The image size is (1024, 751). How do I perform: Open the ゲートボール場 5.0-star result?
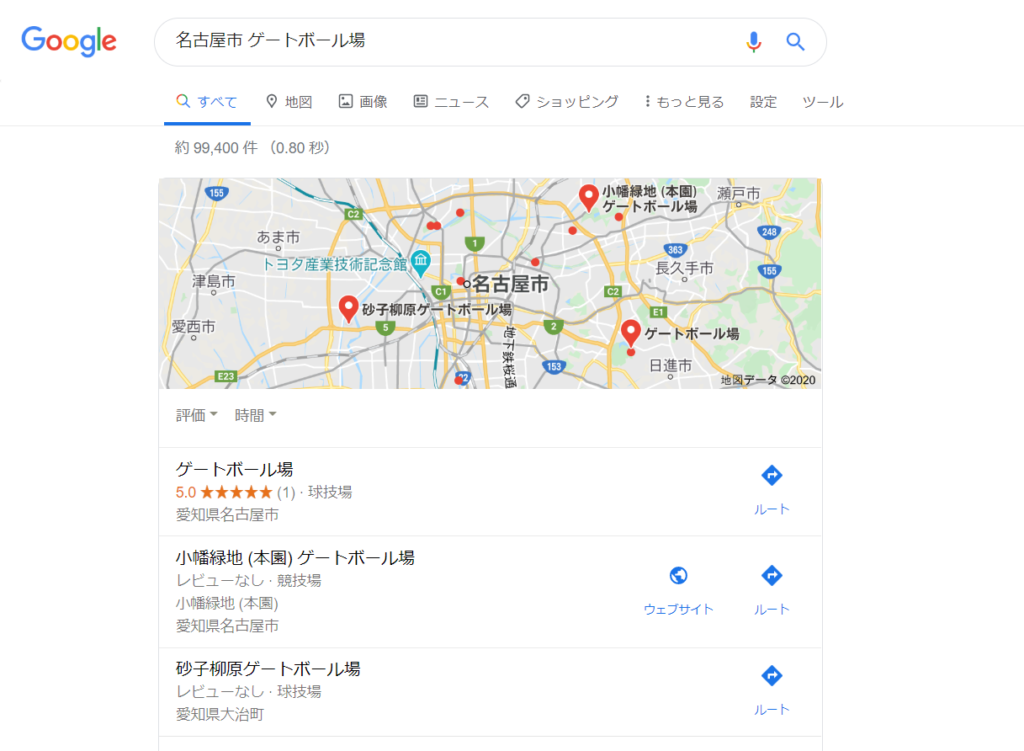point(235,469)
